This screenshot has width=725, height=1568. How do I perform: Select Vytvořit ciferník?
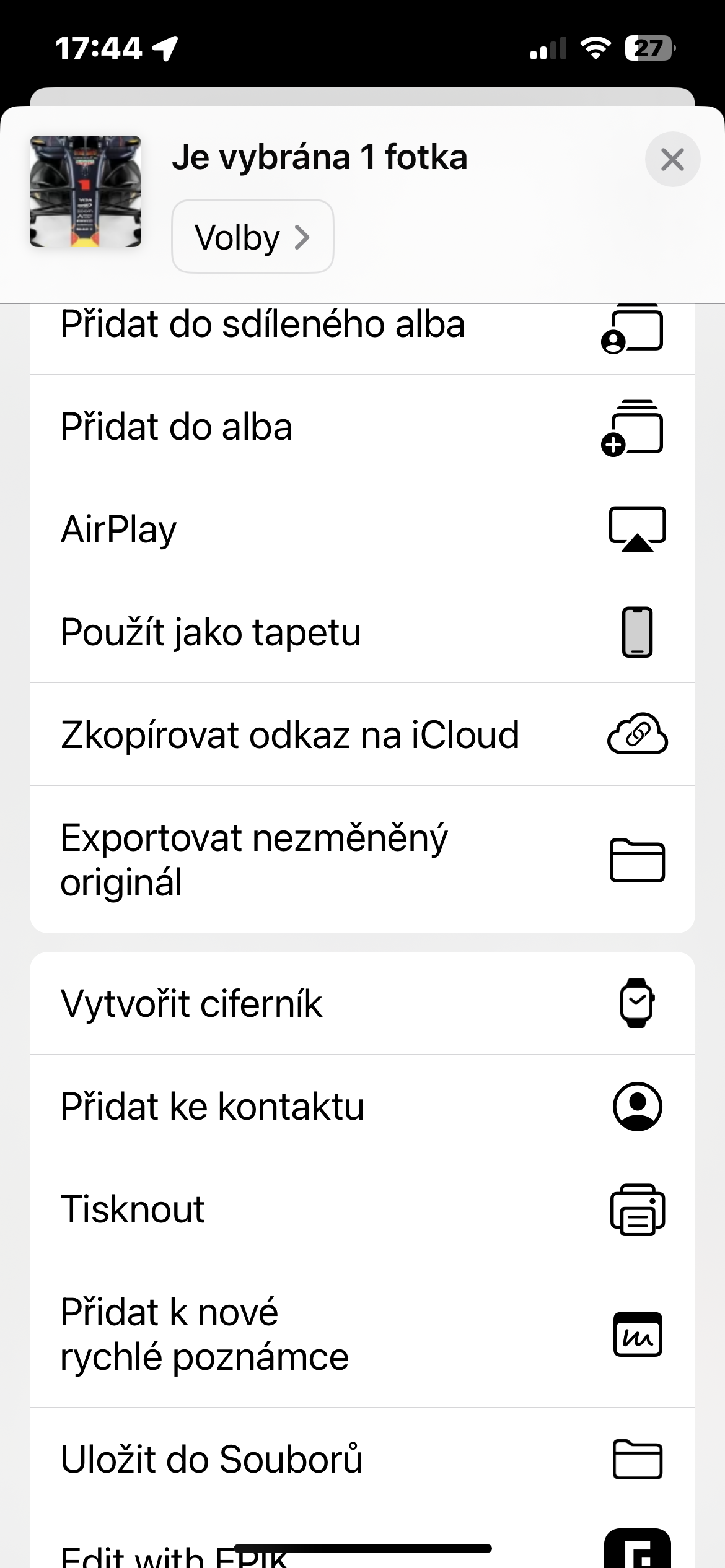pos(362,1003)
